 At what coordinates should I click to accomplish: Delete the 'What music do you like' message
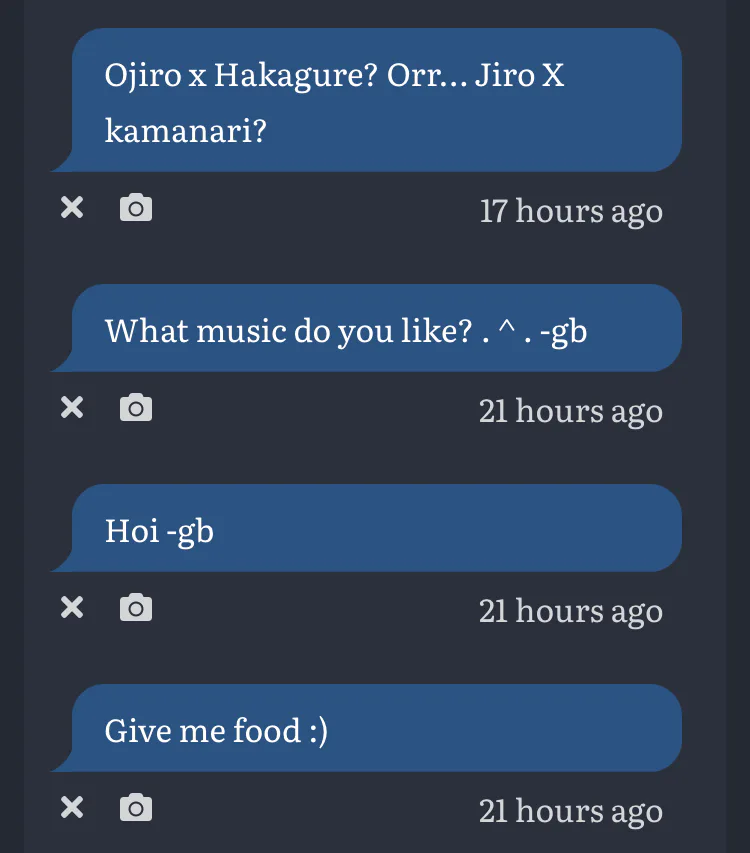pyautogui.click(x=72, y=408)
